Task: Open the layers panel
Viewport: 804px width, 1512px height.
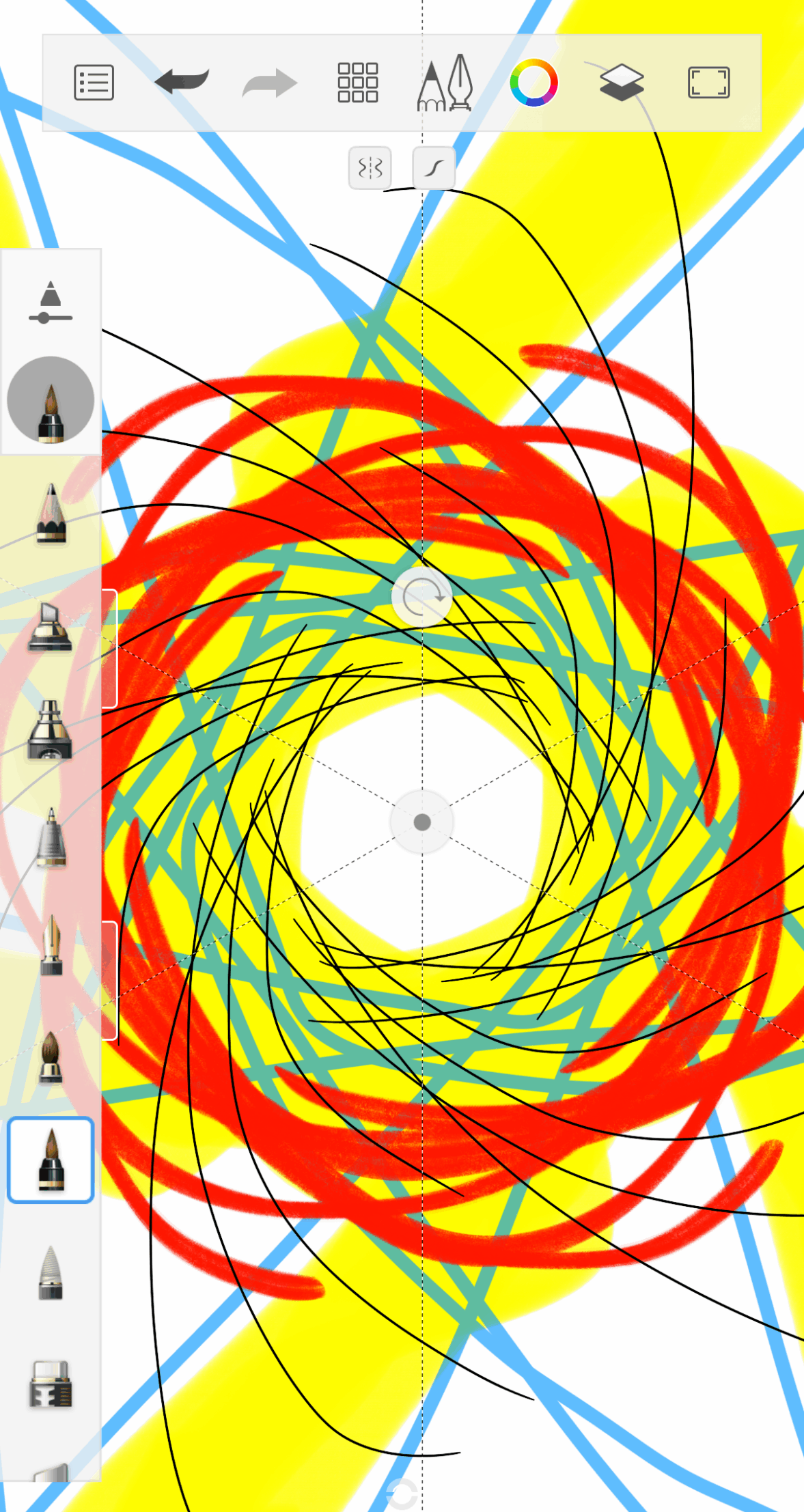Action: (622, 83)
